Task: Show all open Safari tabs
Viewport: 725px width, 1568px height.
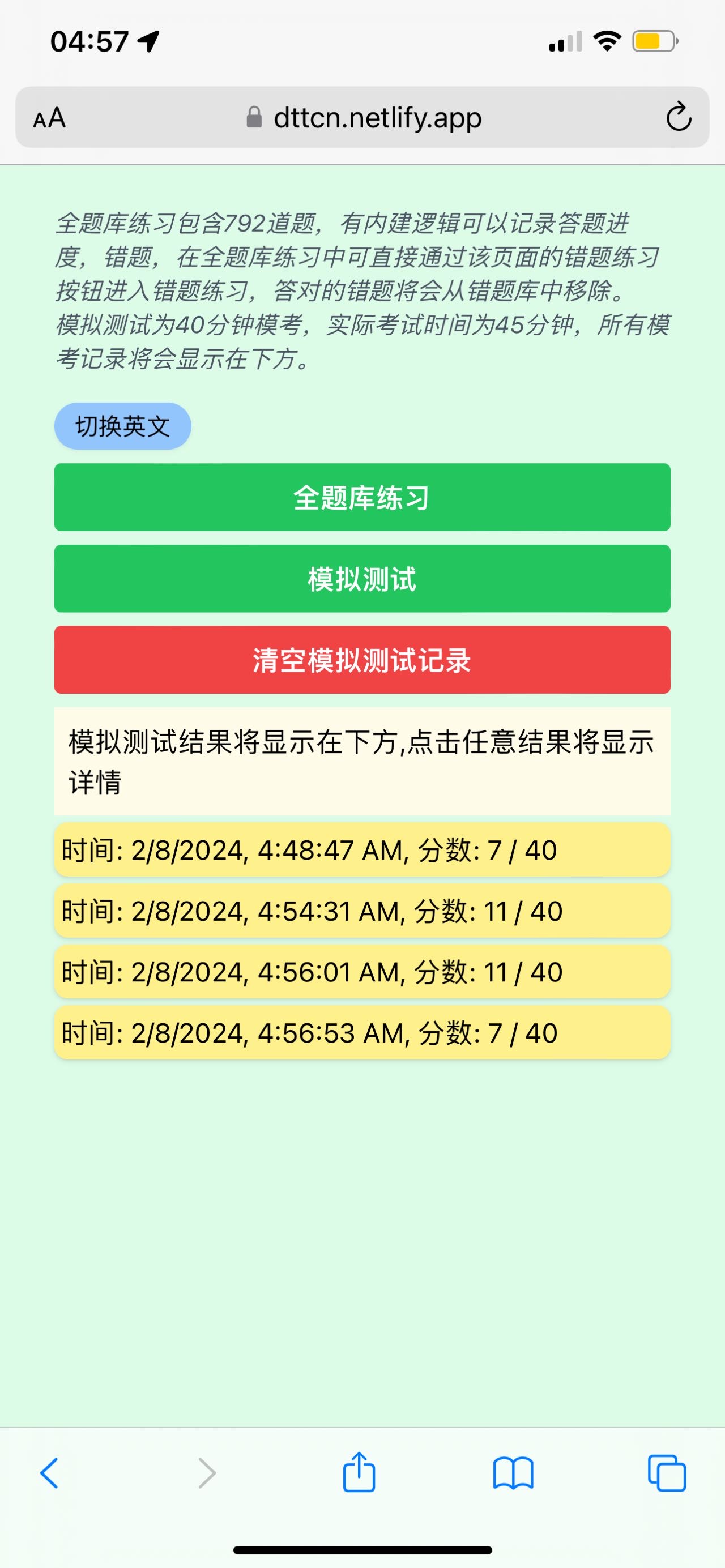Action: point(667,1473)
